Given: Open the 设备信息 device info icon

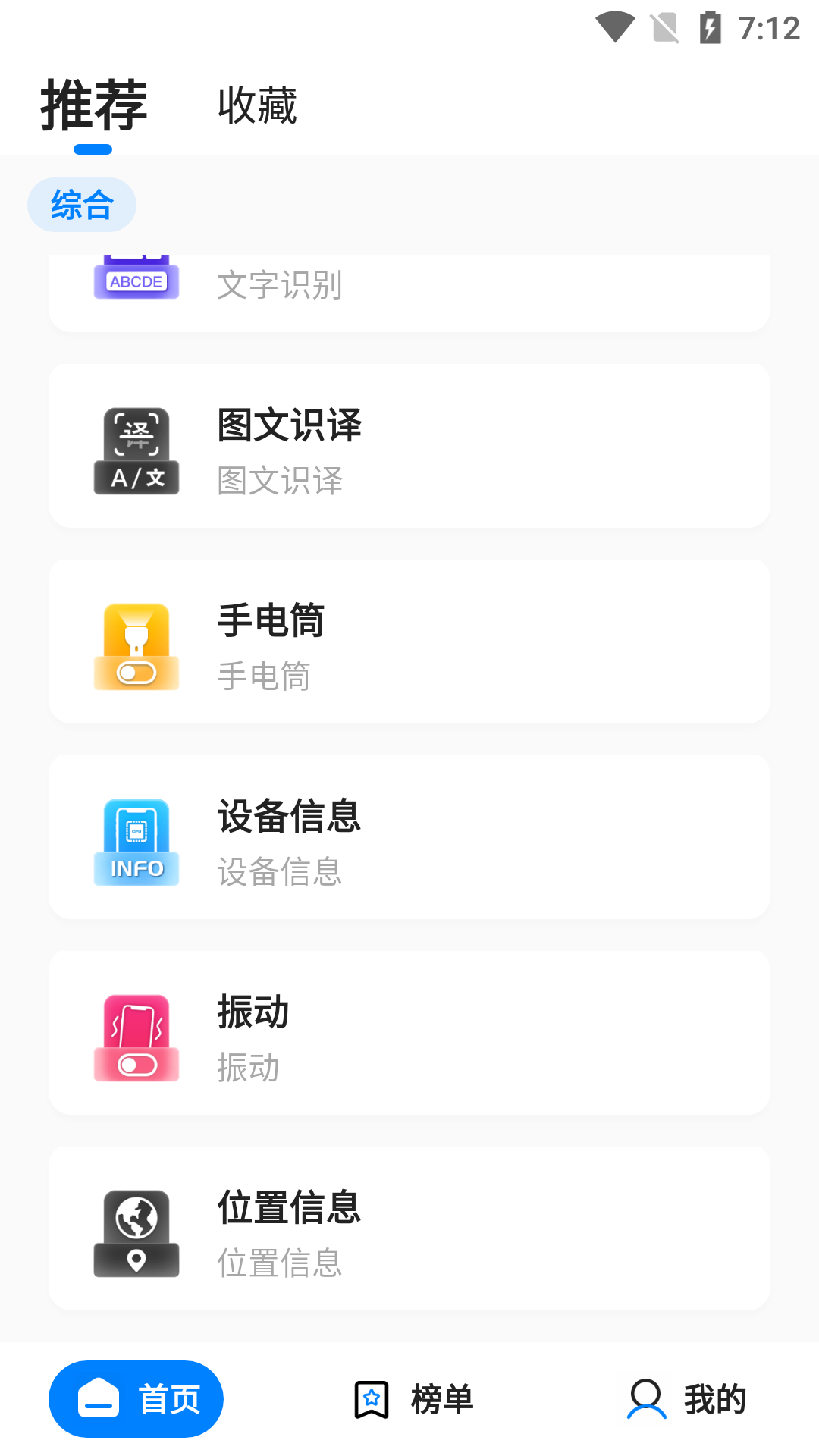Looking at the screenshot, I should 136,838.
